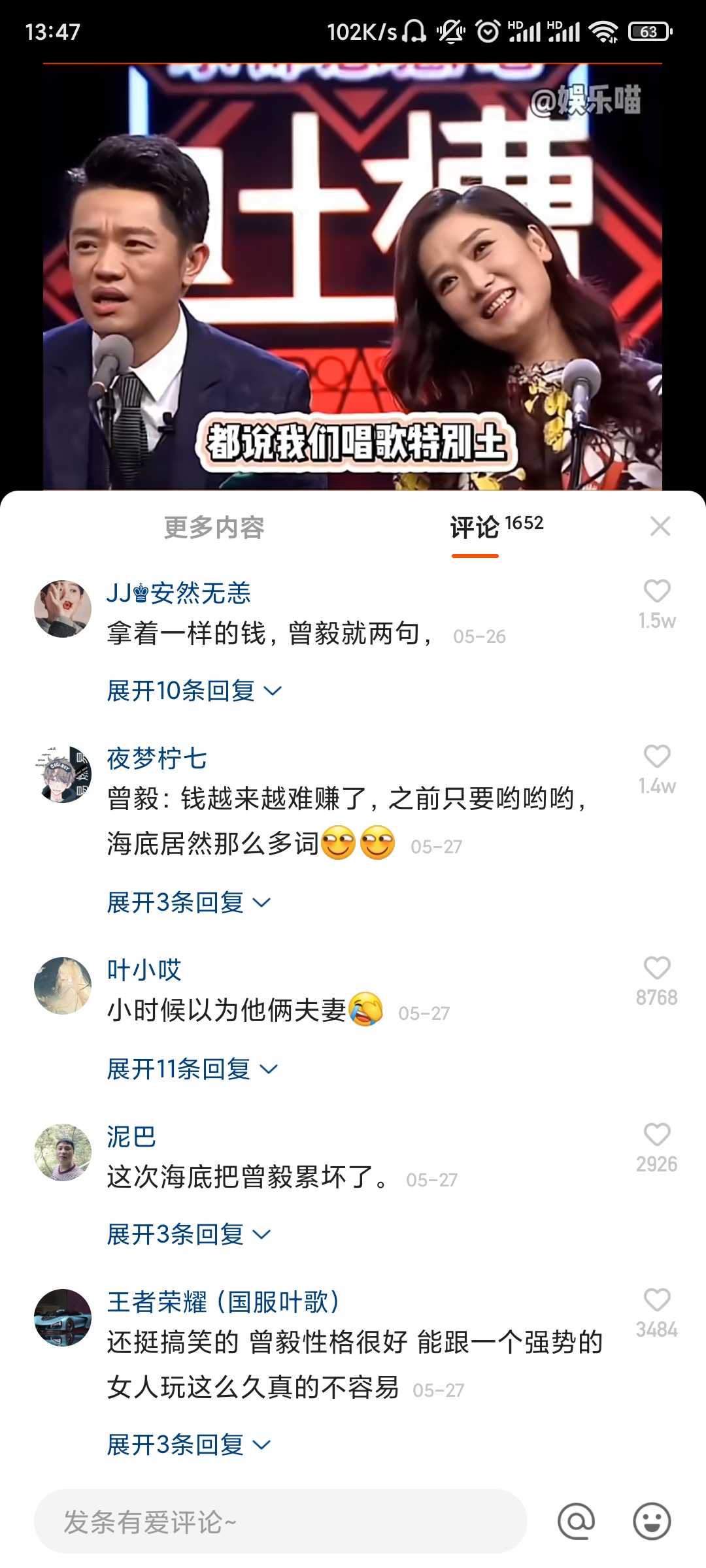
Task: Expand 3 replies under 王者荣耀（国服叶歌）'s comment
Action: (x=189, y=1445)
